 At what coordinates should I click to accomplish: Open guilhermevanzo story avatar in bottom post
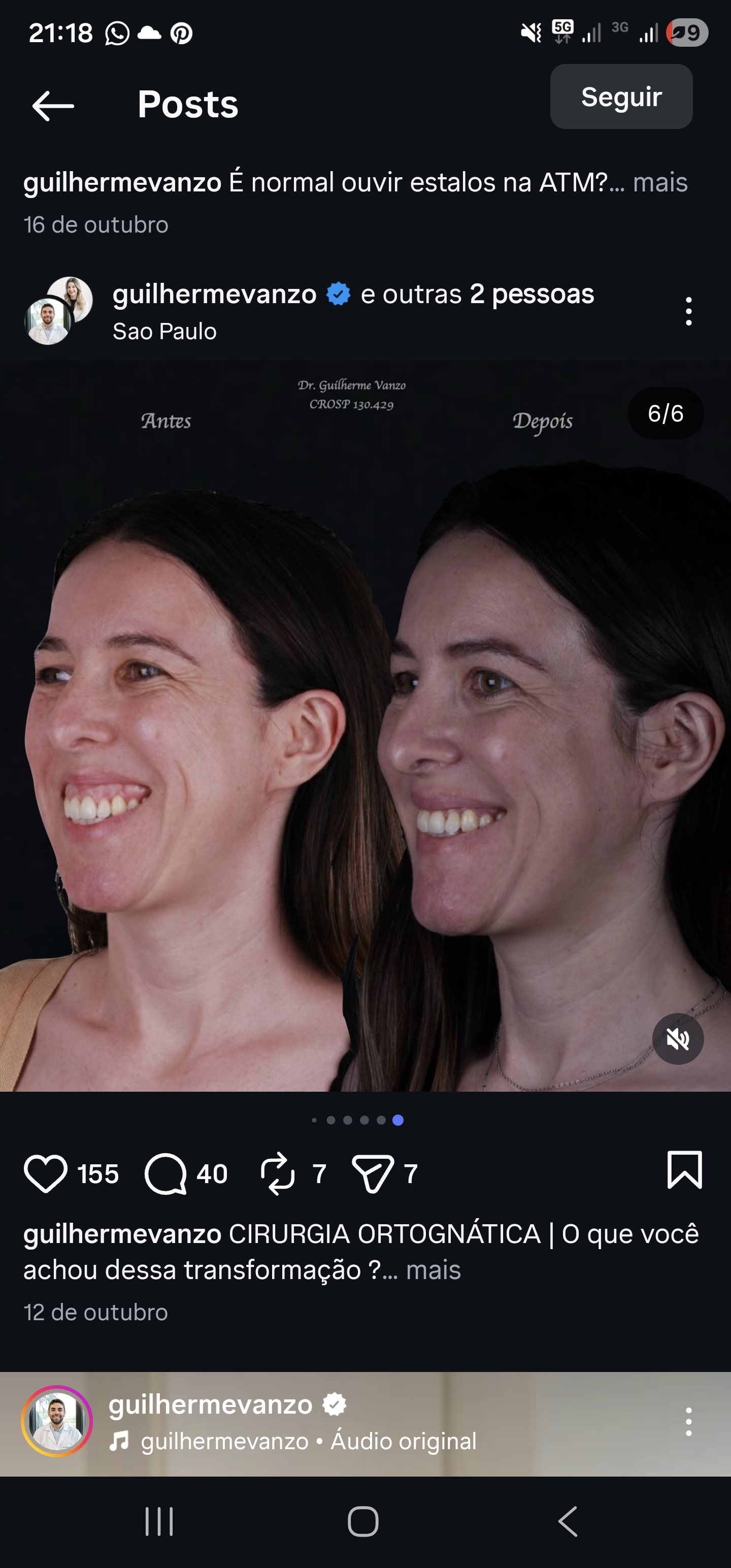click(57, 1421)
